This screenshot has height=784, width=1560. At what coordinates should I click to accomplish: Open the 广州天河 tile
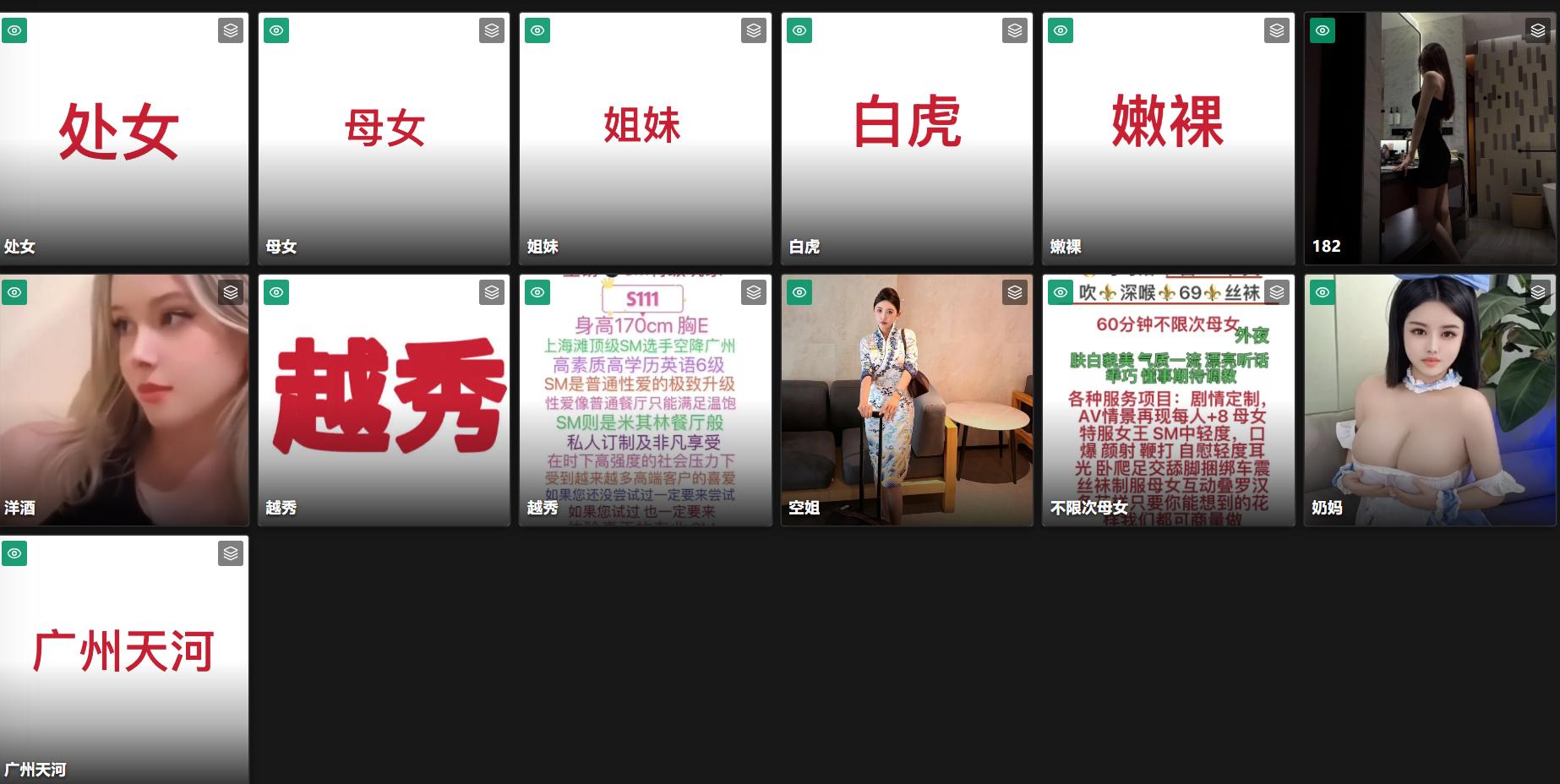coord(124,660)
